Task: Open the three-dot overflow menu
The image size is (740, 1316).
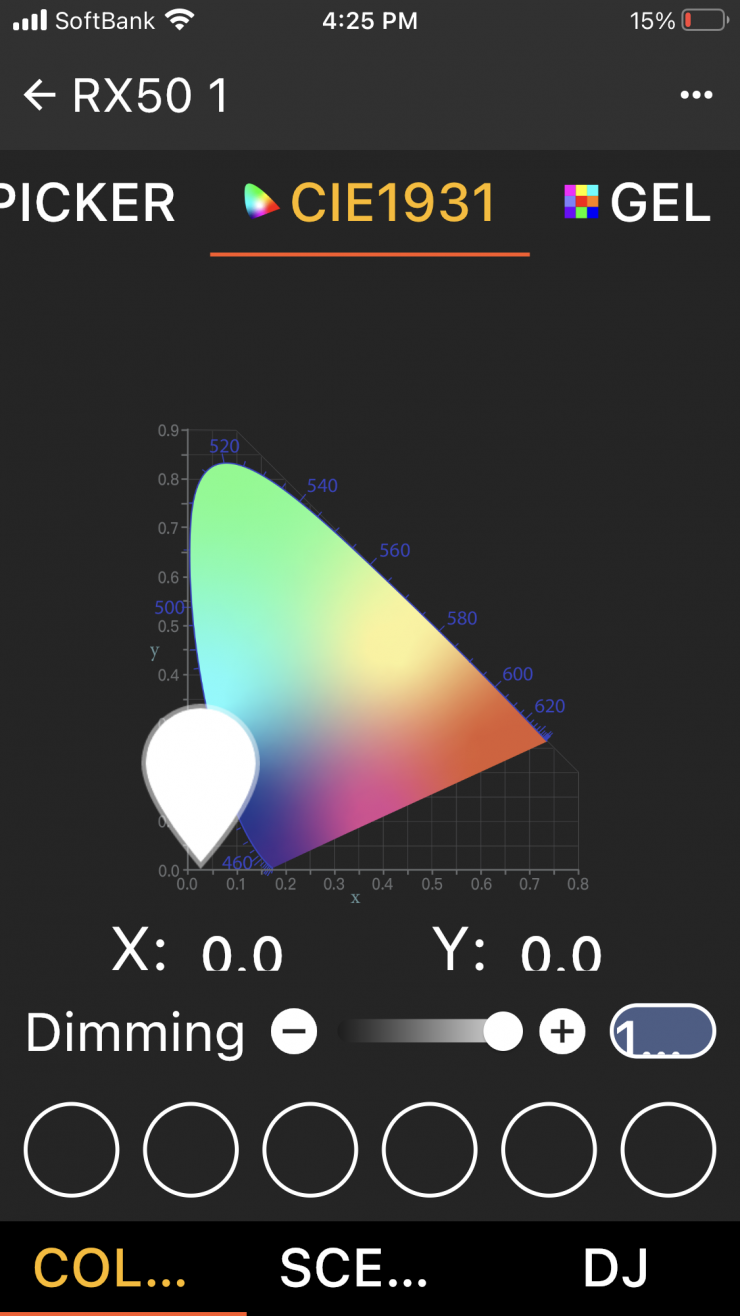Action: click(696, 96)
